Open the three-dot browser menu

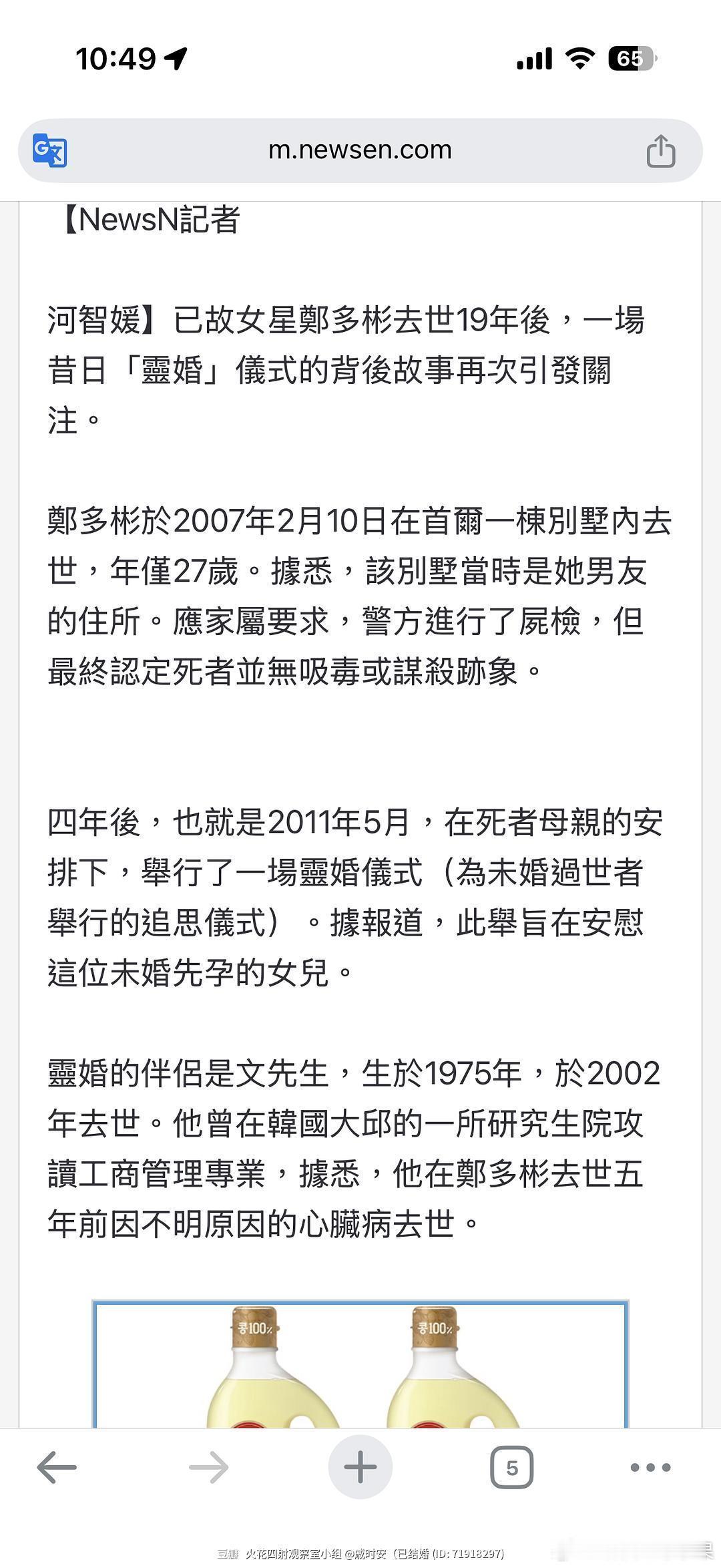point(650,1467)
